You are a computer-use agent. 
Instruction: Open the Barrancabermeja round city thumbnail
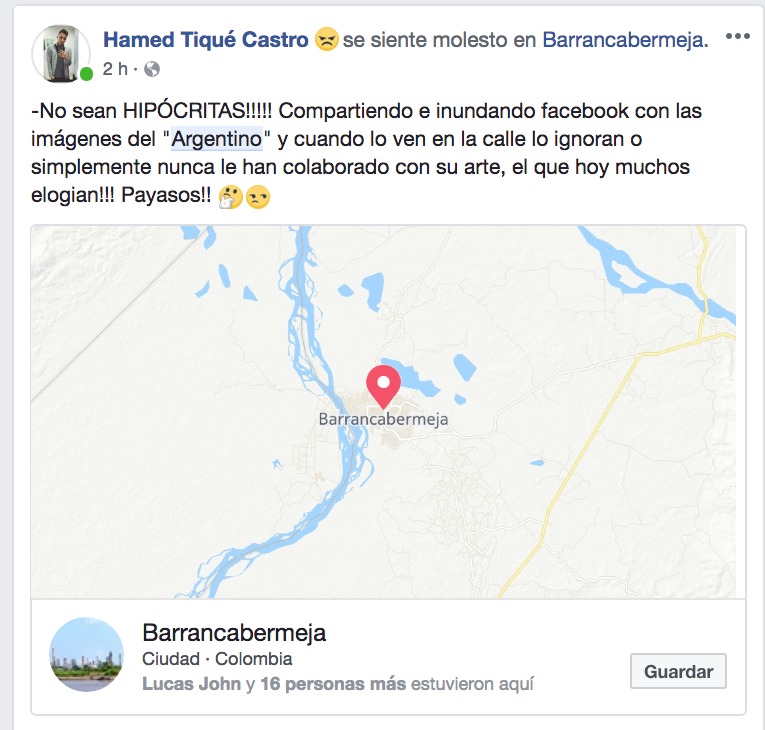point(87,655)
